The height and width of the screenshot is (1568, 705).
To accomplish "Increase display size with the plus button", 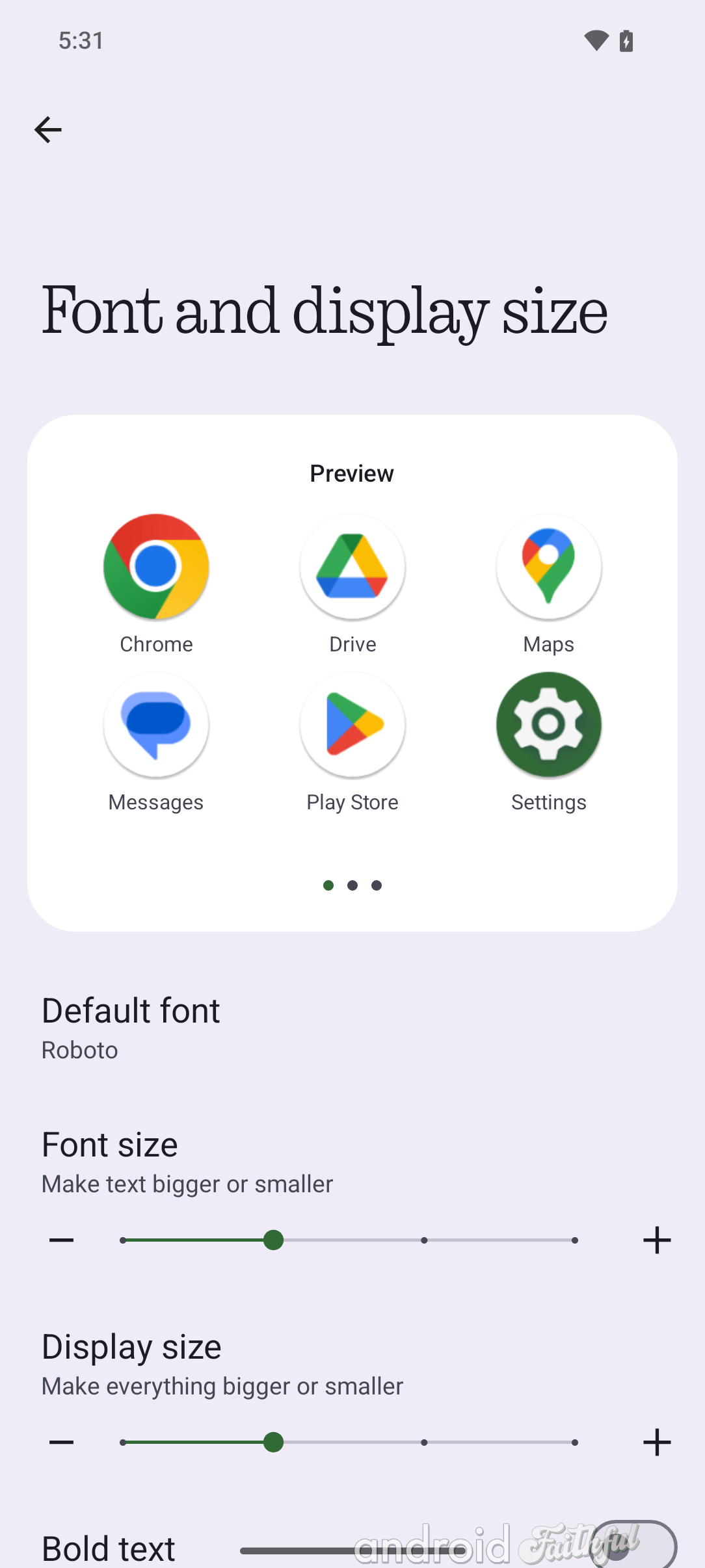I will tap(657, 1443).
